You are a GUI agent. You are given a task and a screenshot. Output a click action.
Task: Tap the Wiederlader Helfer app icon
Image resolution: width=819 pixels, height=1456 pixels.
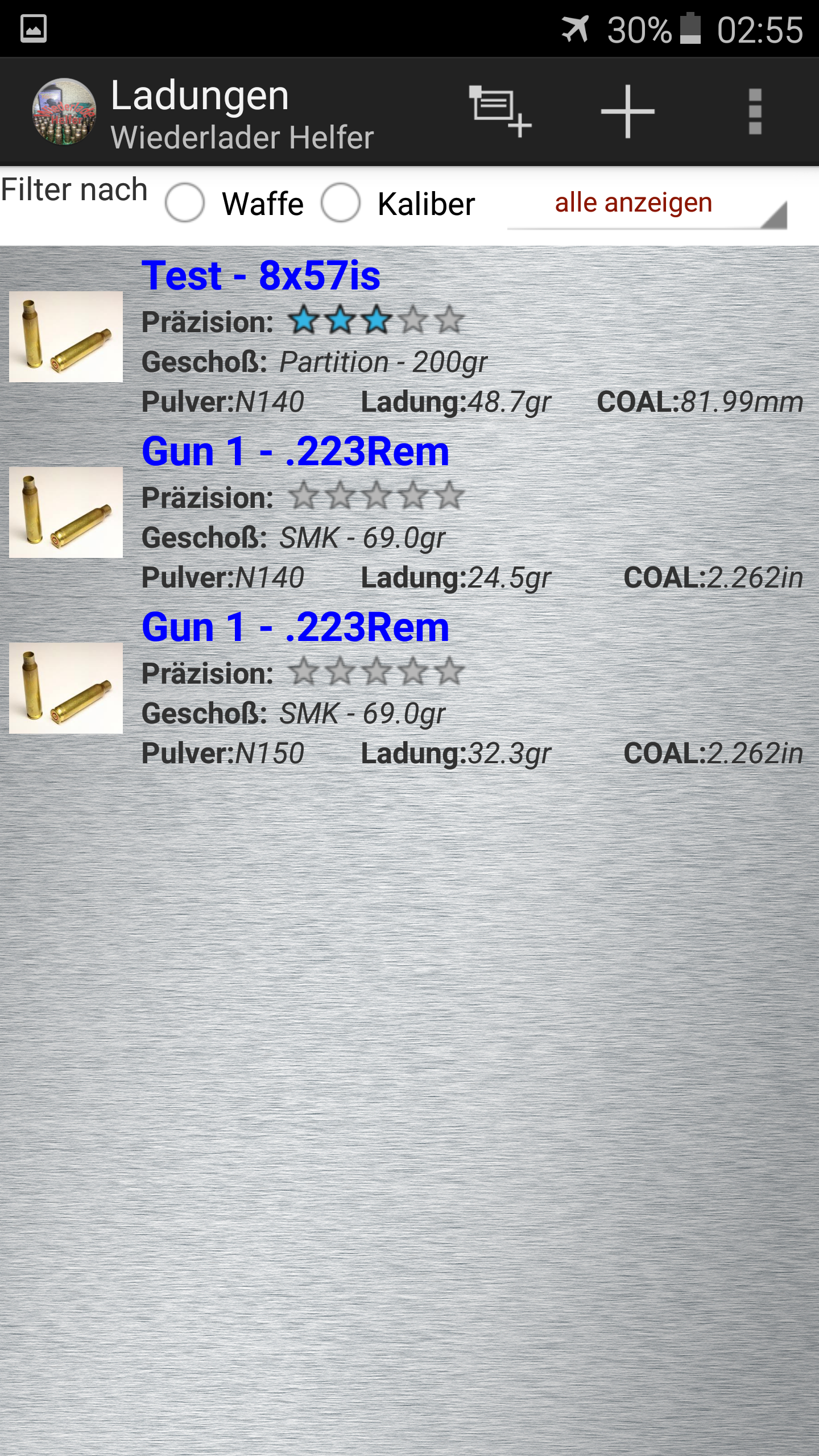pos(64,111)
